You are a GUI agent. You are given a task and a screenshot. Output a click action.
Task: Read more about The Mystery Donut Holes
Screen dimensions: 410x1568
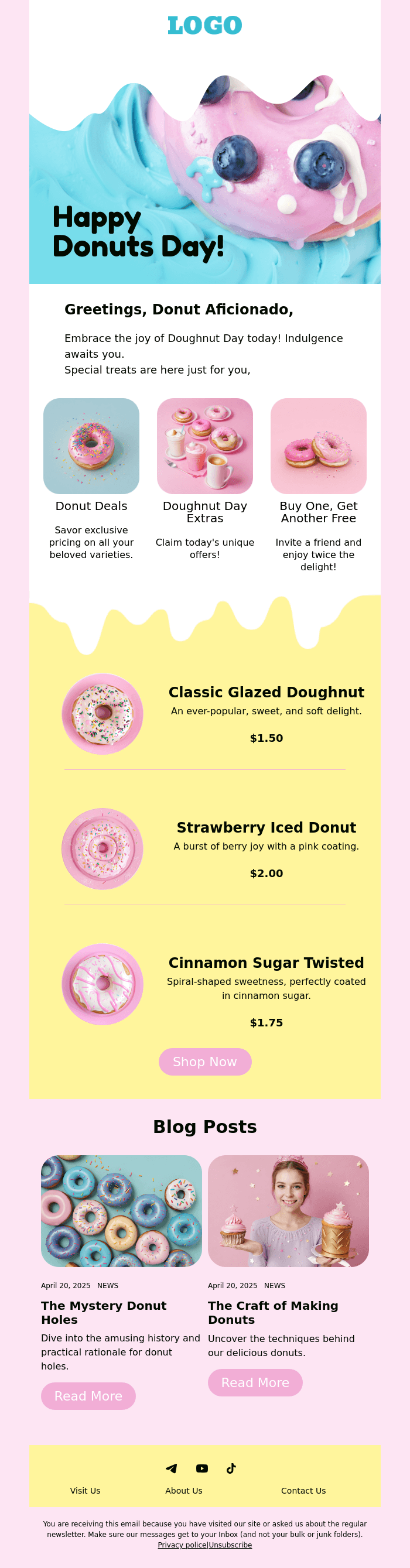click(88, 1396)
